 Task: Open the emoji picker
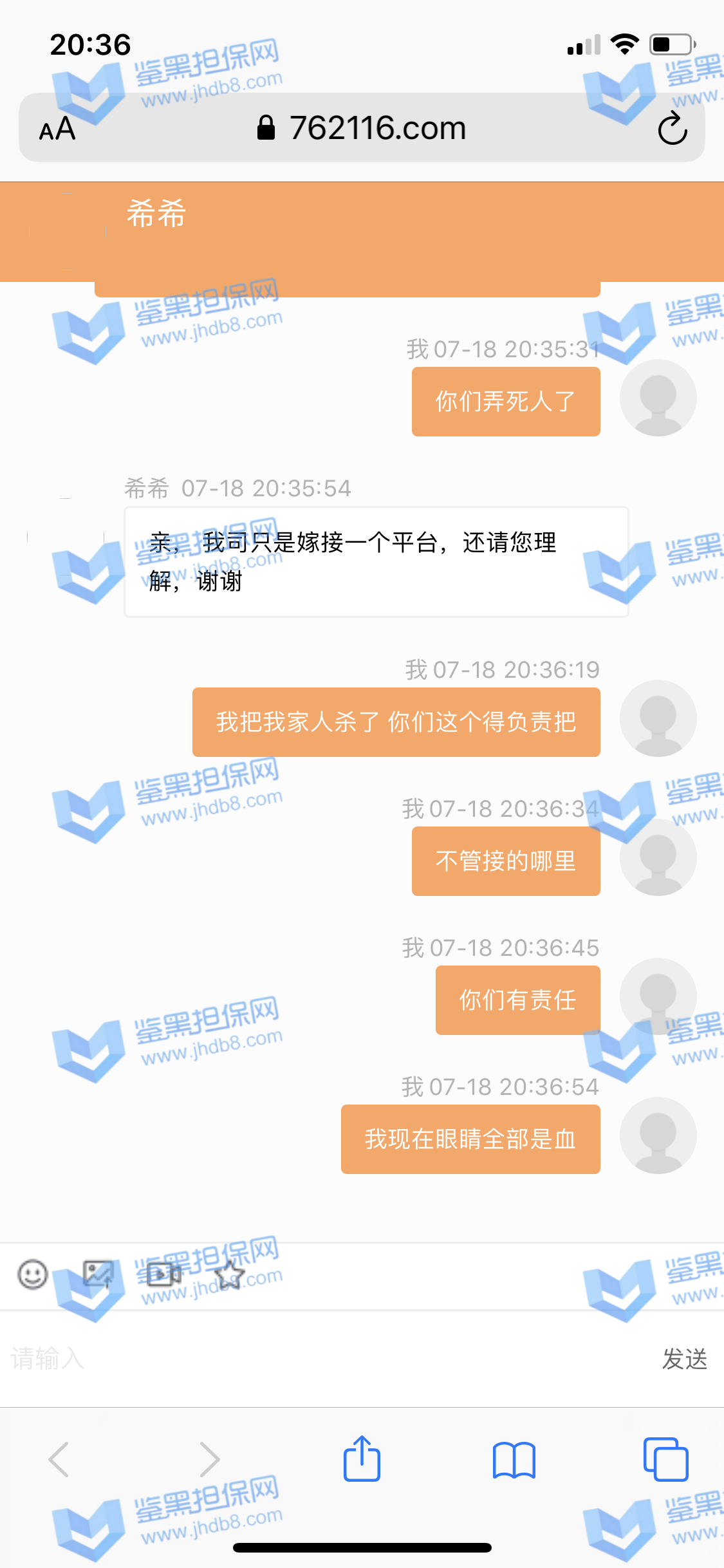[x=33, y=1274]
